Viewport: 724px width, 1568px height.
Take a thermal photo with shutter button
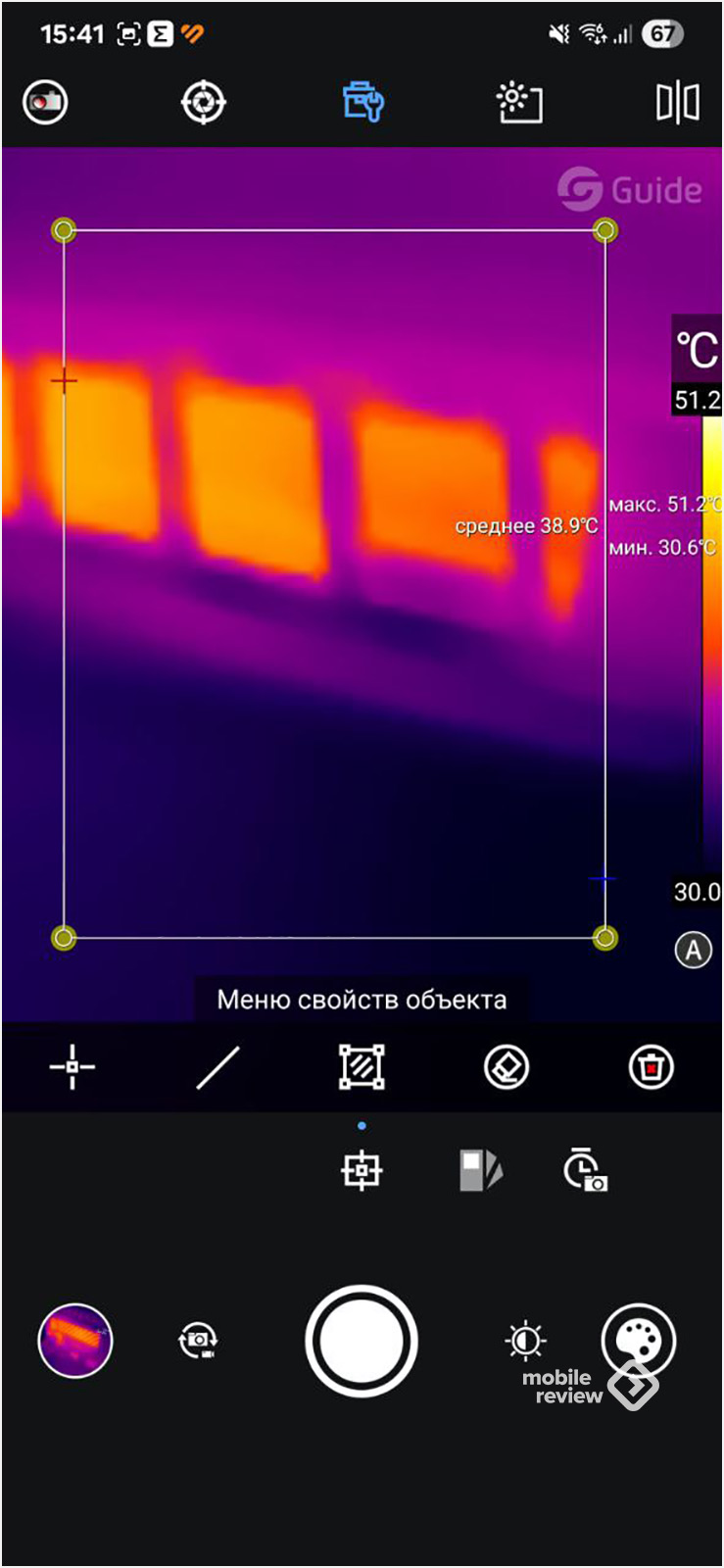(x=362, y=1340)
